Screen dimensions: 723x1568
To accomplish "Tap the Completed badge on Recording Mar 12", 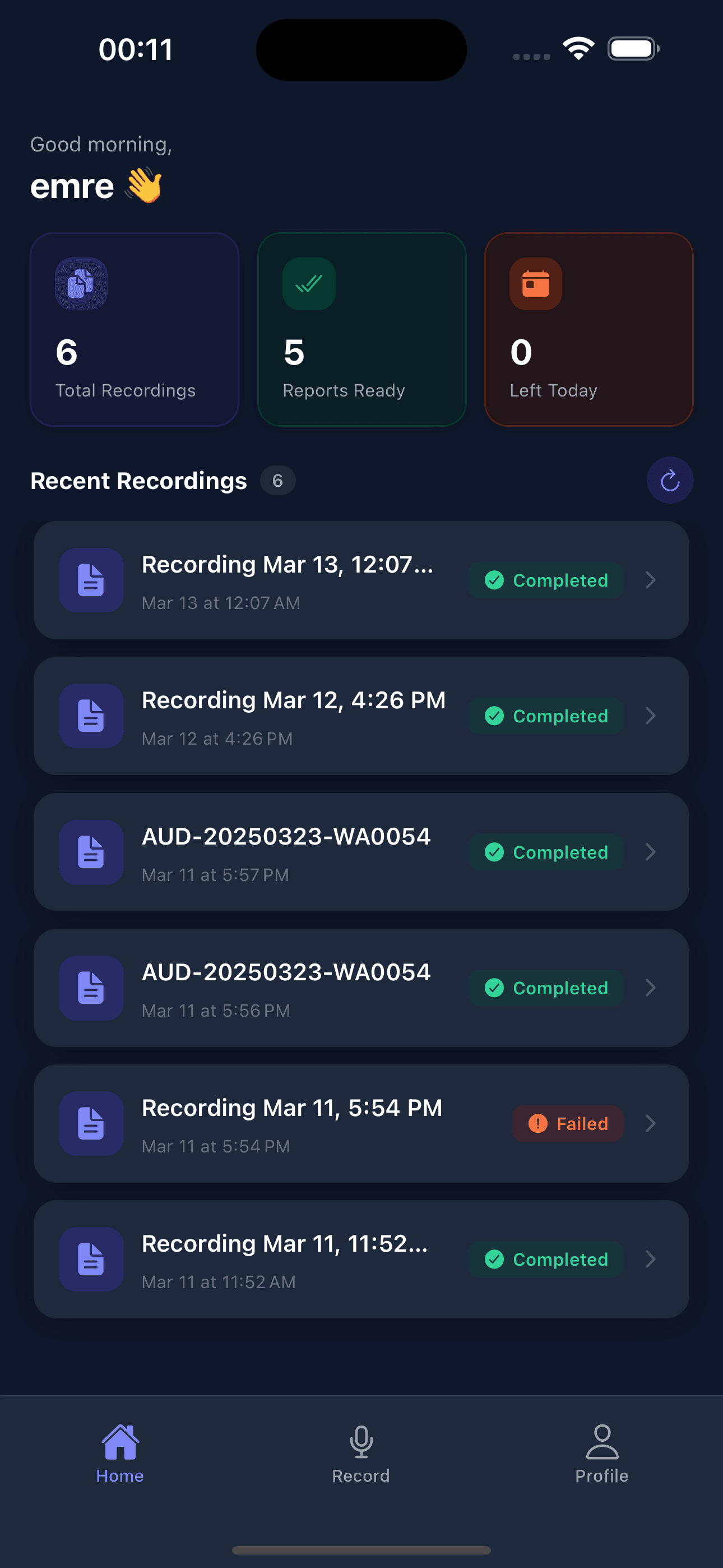I will [545, 716].
